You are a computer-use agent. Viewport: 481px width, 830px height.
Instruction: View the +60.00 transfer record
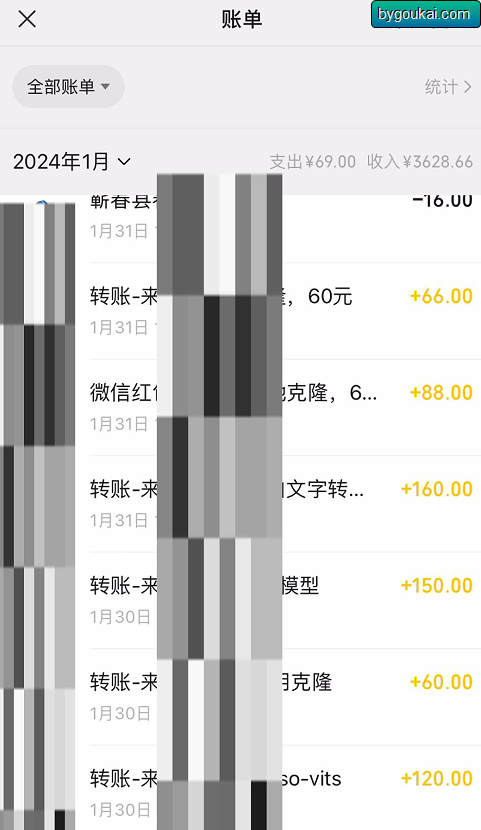[240, 697]
